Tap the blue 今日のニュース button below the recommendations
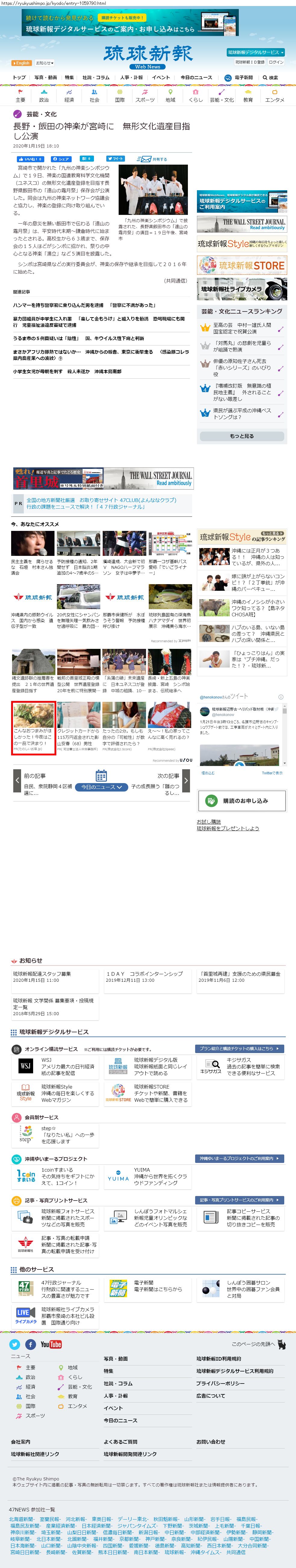The height and width of the screenshot is (1568, 296). (101, 786)
